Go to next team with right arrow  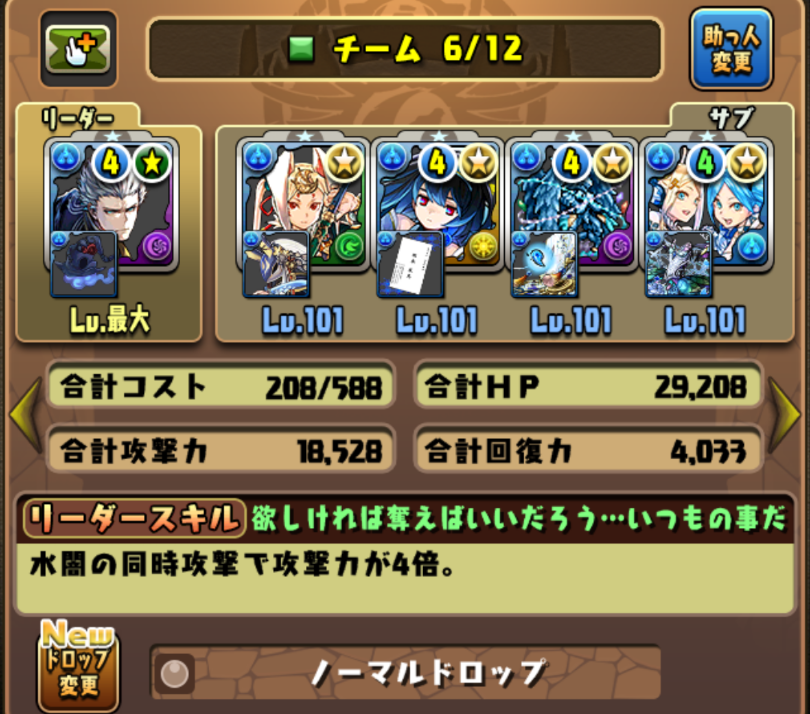point(787,415)
